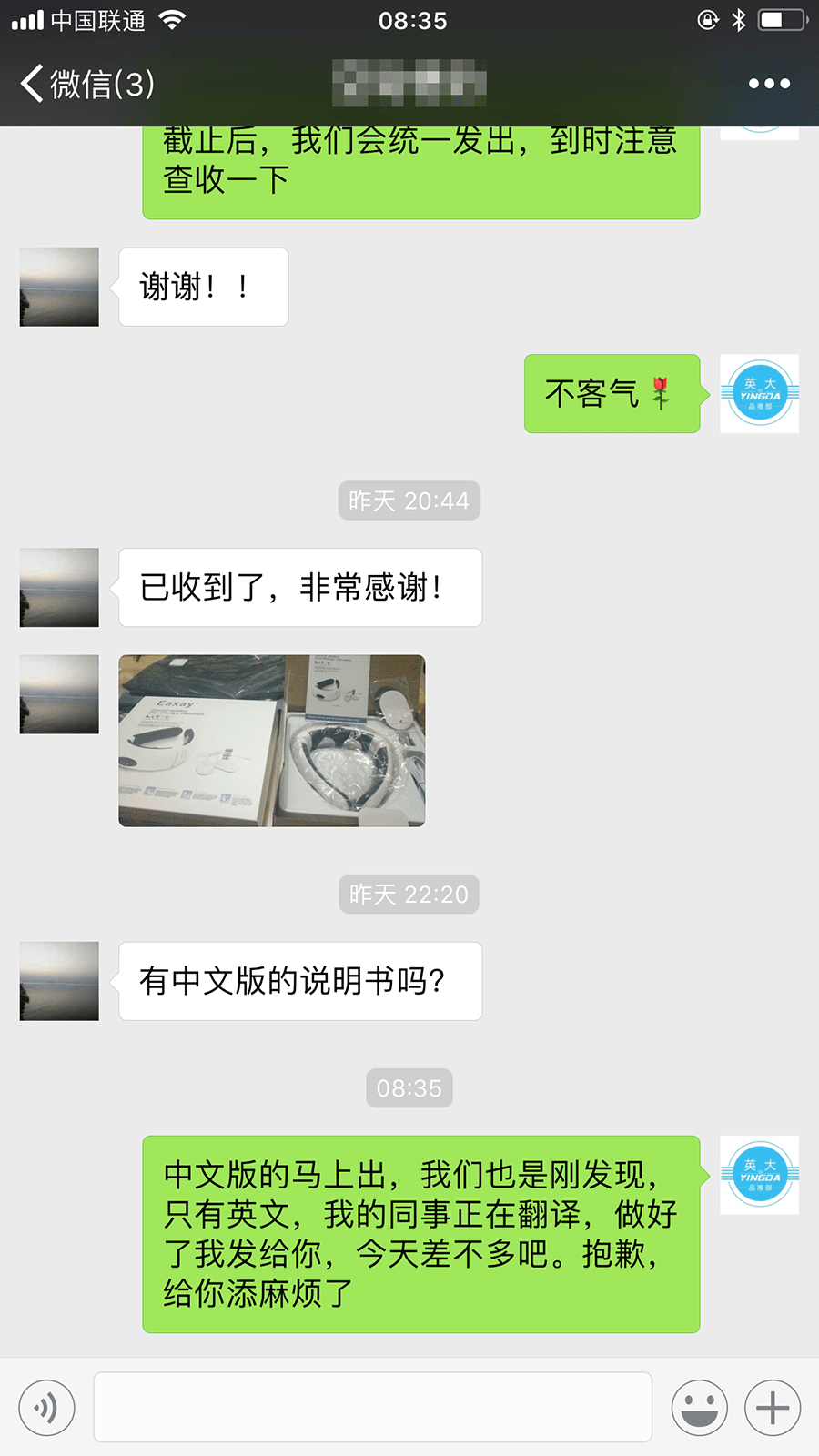Switch to voice message input
The height and width of the screenshot is (1456, 819).
click(46, 1408)
